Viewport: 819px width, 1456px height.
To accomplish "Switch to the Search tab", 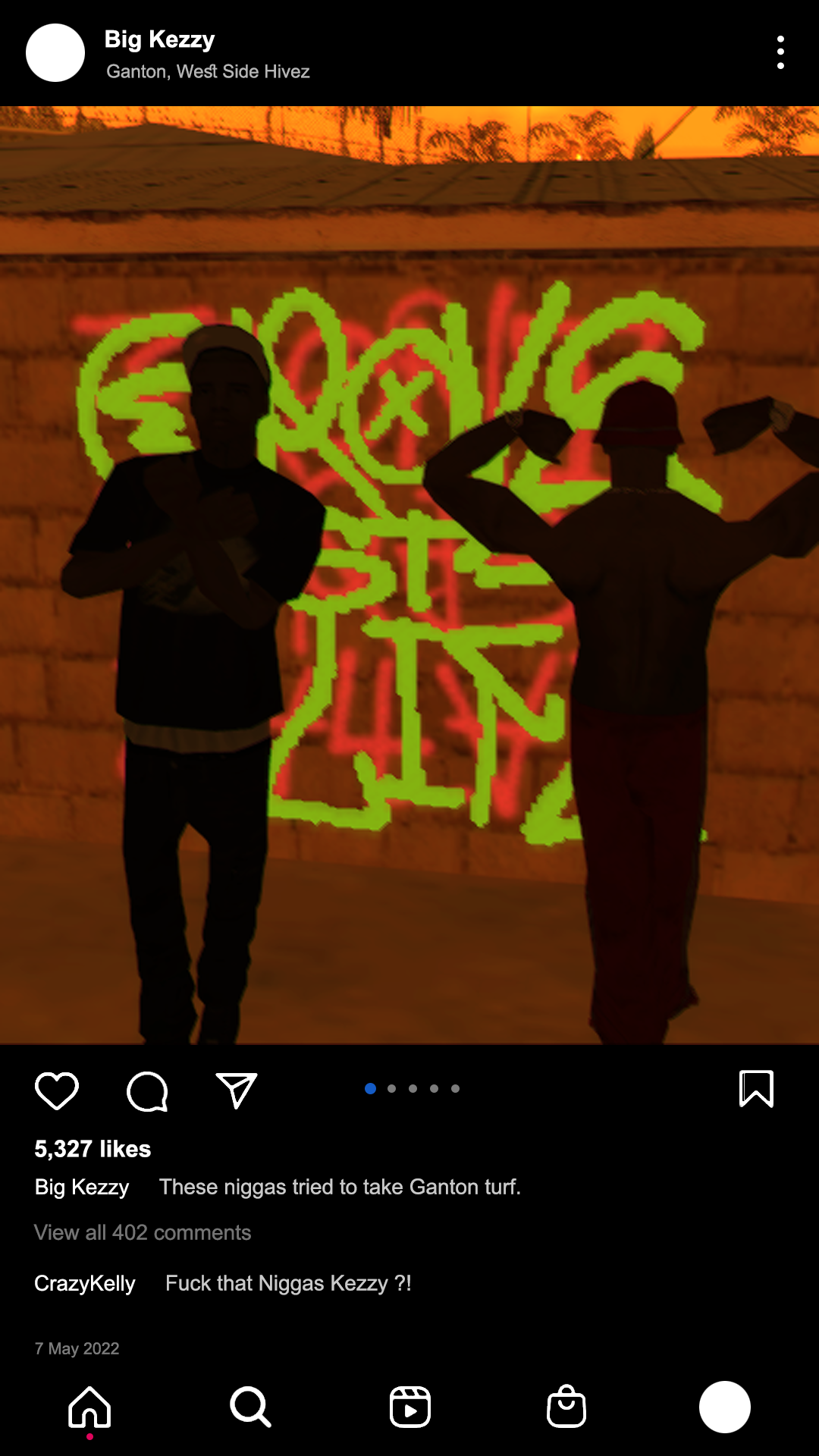I will pyautogui.click(x=250, y=1407).
